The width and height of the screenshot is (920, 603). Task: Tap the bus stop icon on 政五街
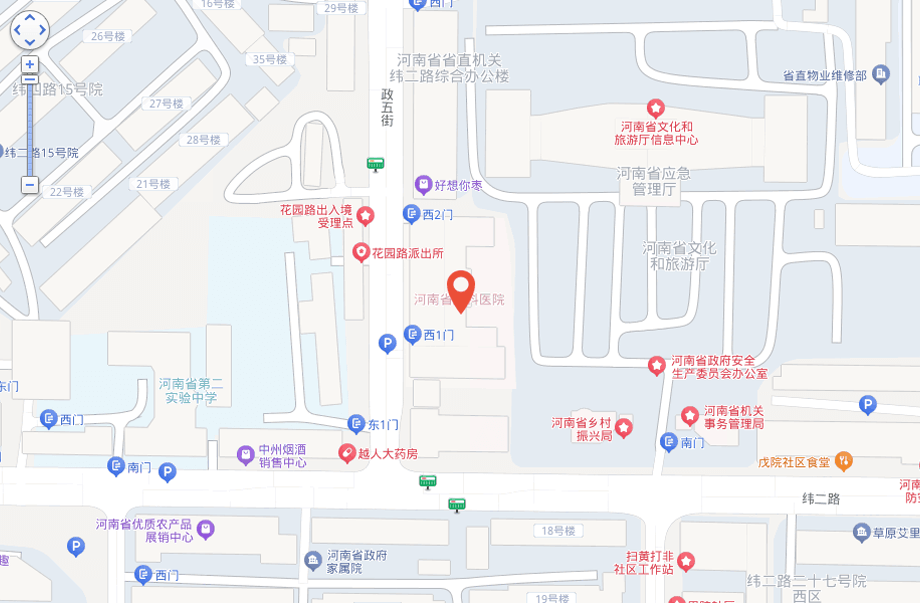[376, 164]
